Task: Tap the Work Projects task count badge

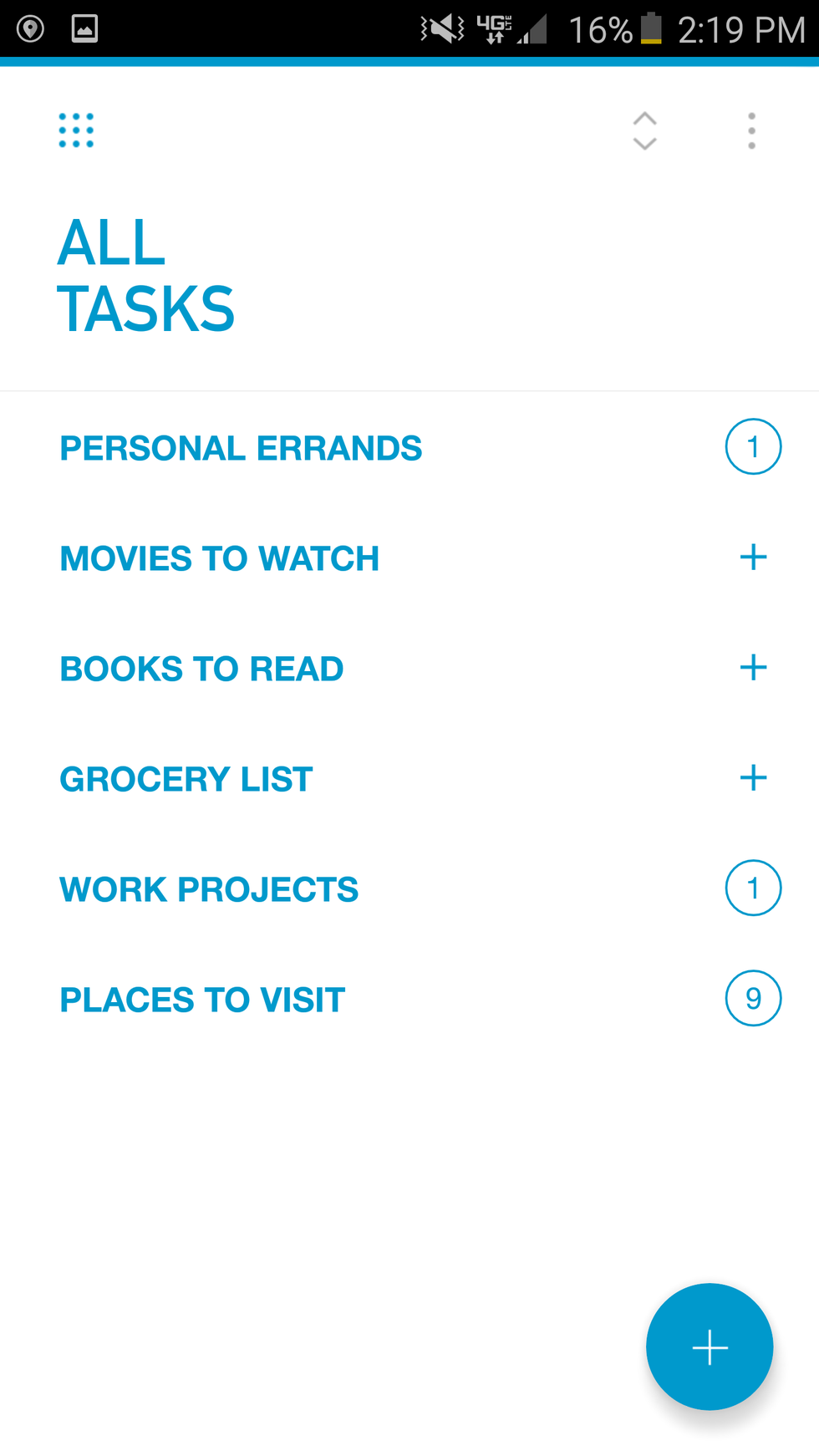Action: 753,888
